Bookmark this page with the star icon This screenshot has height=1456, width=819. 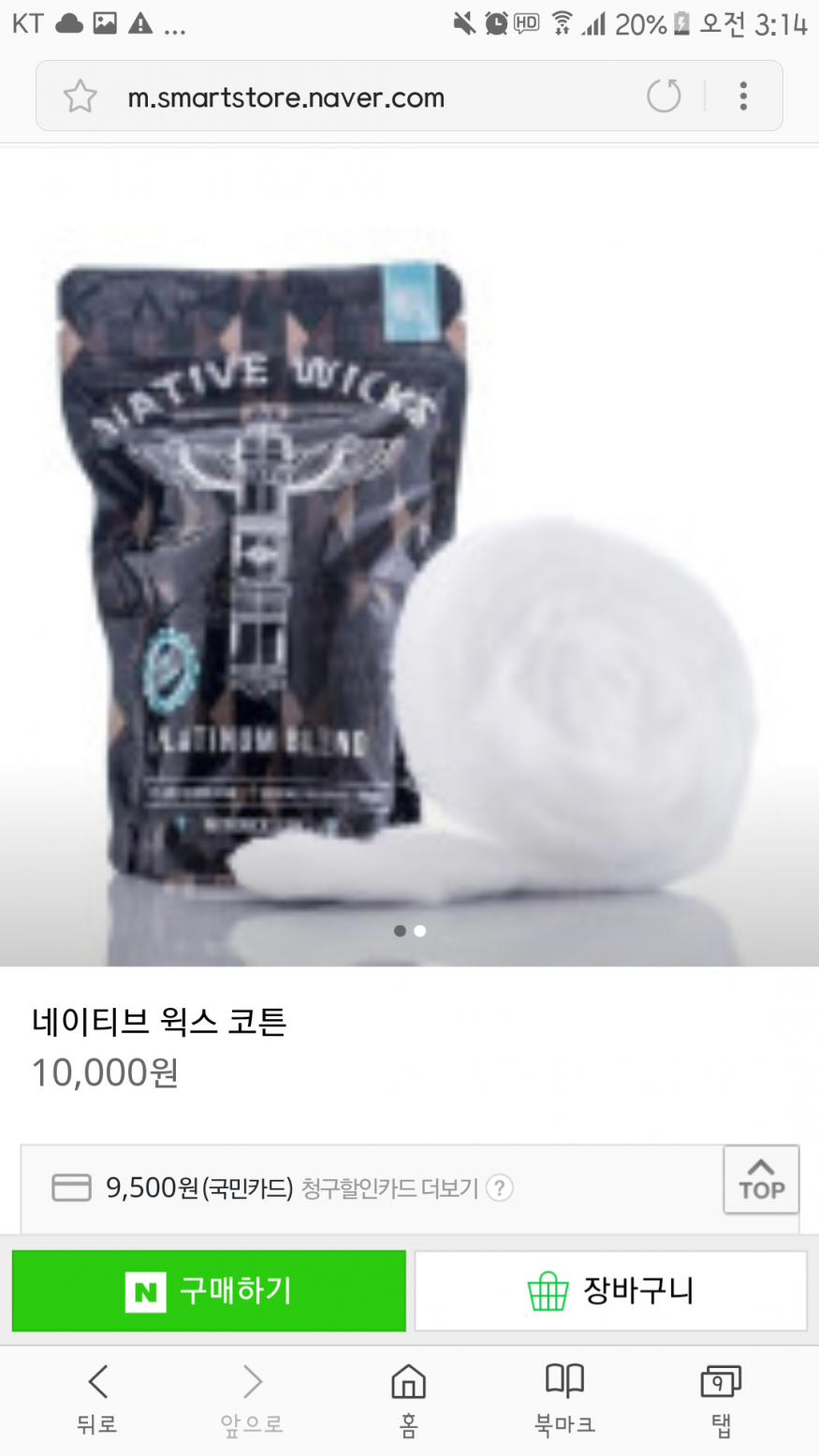click(x=80, y=96)
